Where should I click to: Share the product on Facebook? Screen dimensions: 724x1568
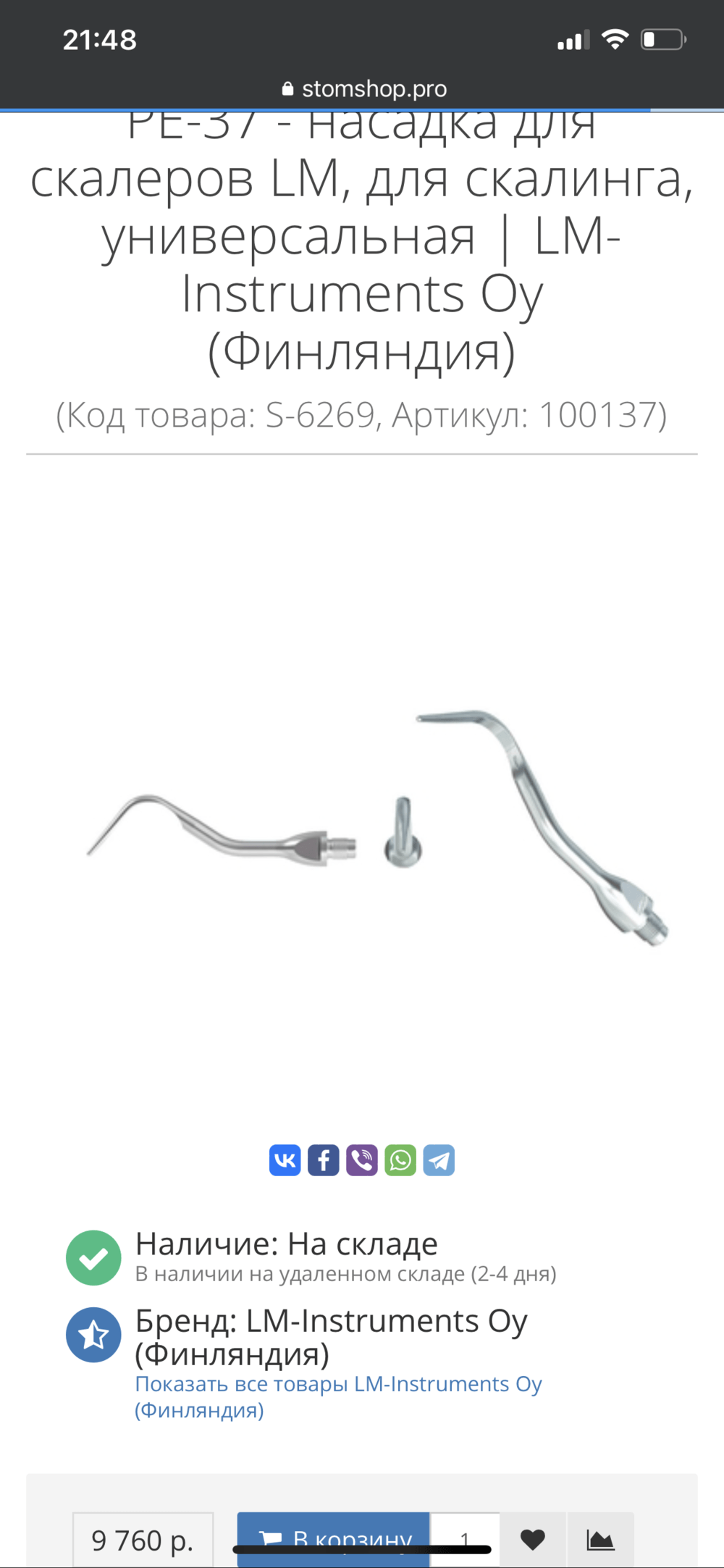coord(324,1160)
